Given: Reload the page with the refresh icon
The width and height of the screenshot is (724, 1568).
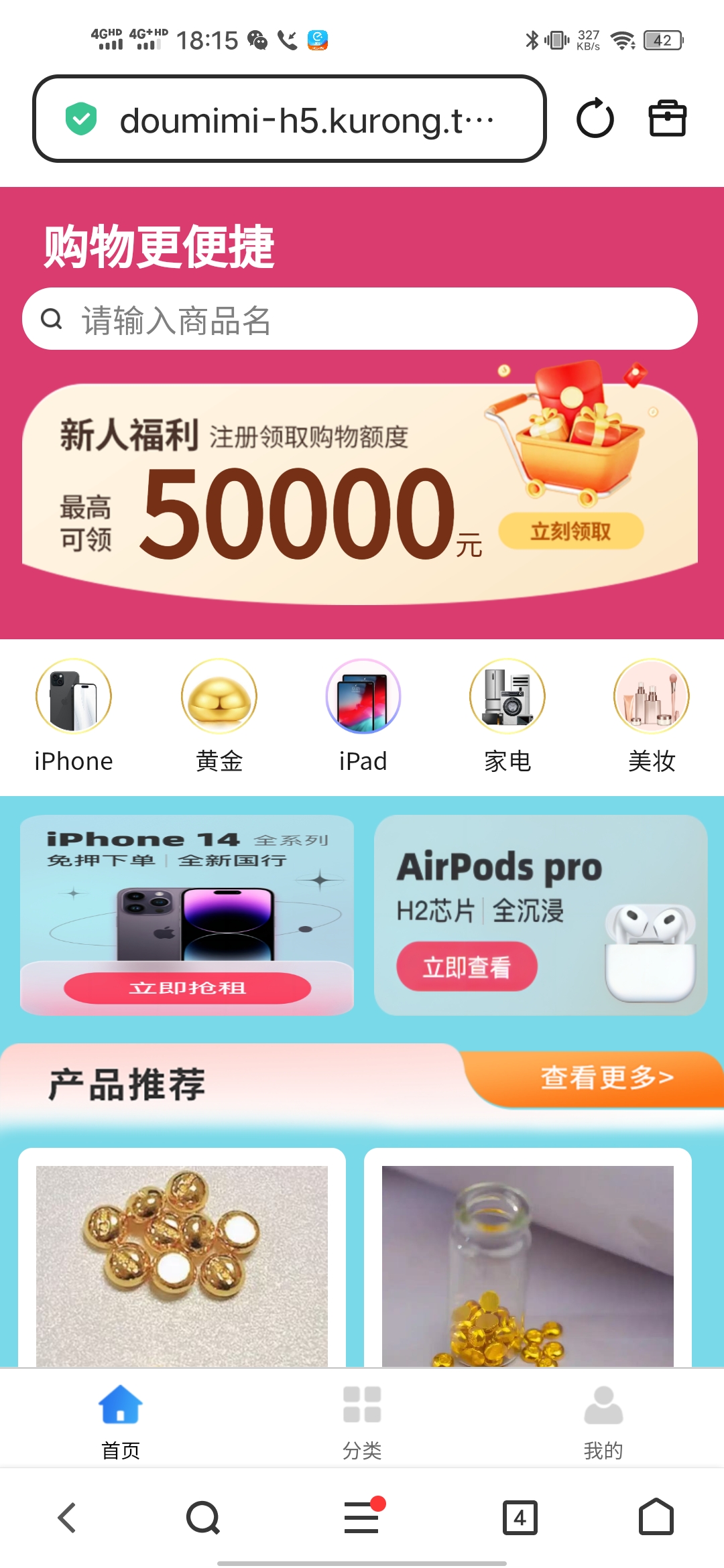Looking at the screenshot, I should pyautogui.click(x=595, y=119).
